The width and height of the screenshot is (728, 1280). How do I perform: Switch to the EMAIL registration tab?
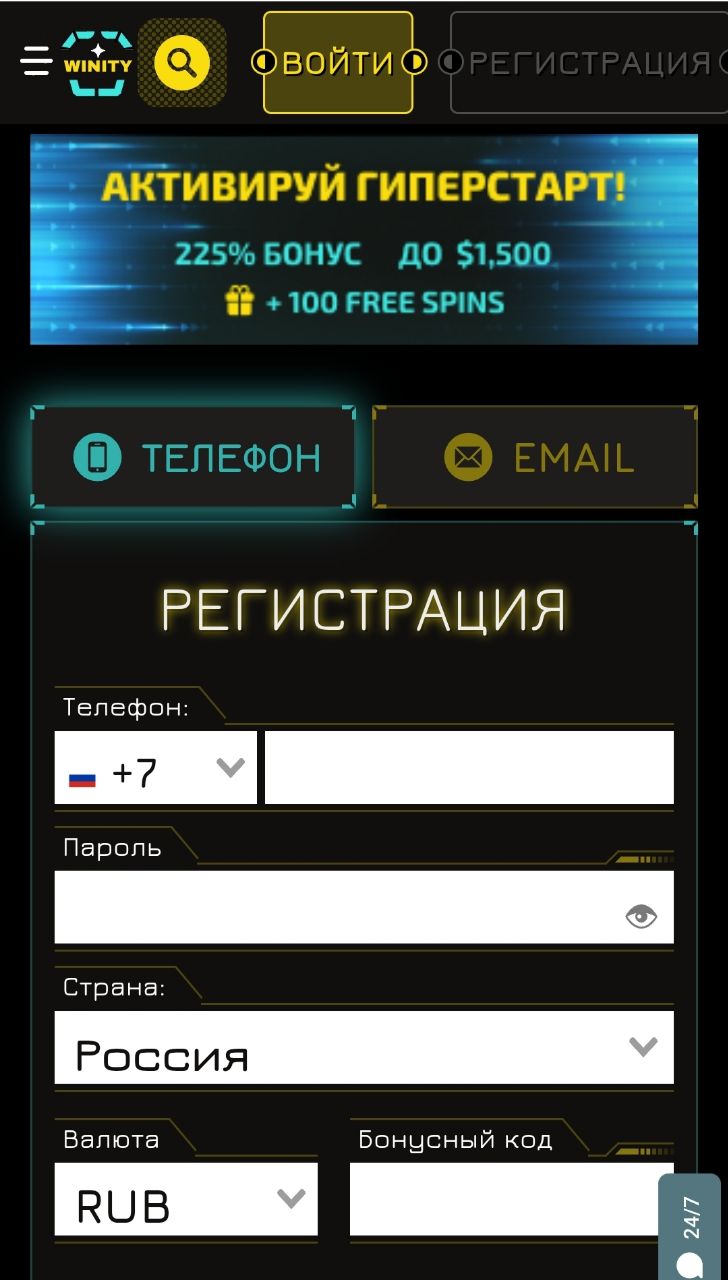click(535, 458)
